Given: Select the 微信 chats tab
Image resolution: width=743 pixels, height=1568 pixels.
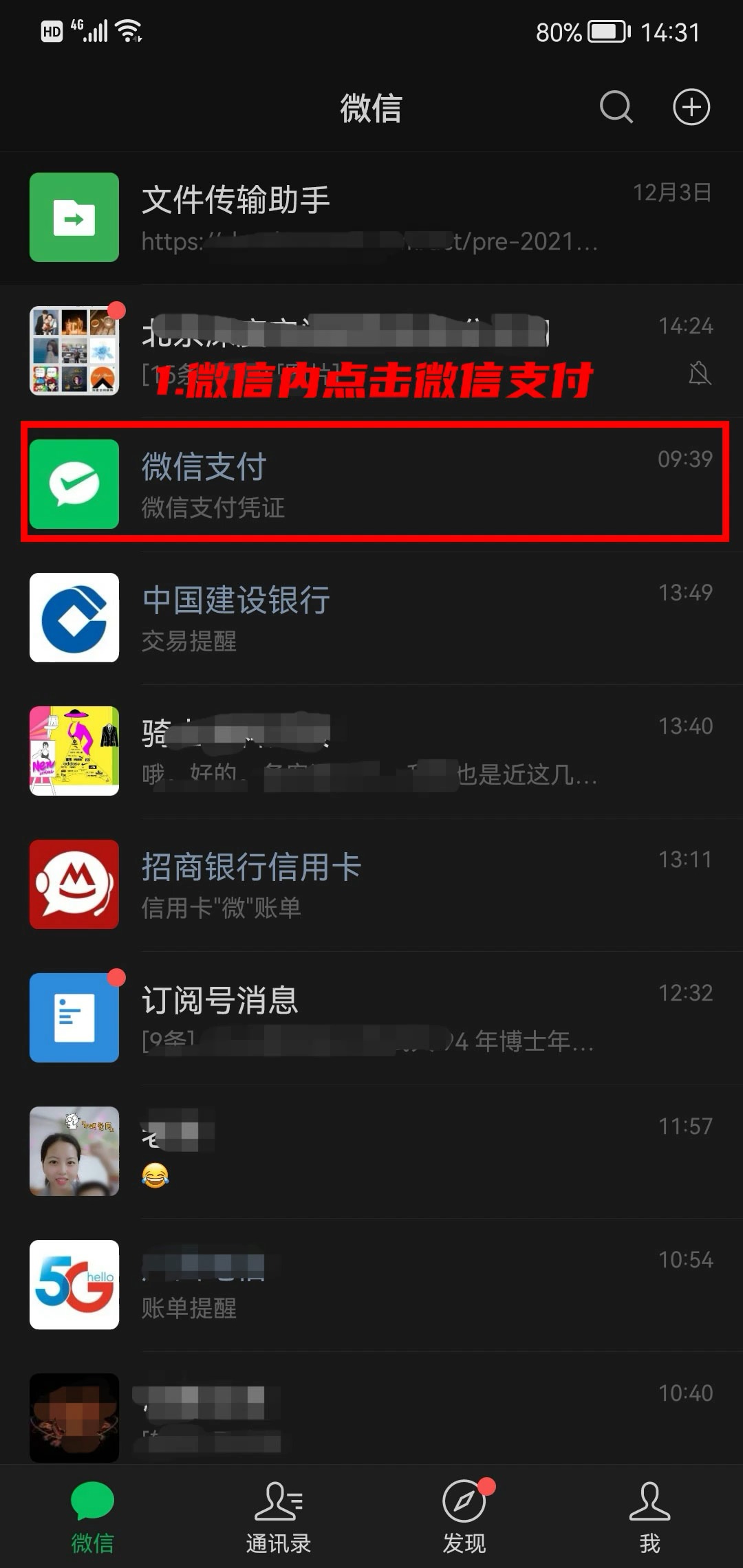Looking at the screenshot, I should pyautogui.click(x=92, y=1517).
